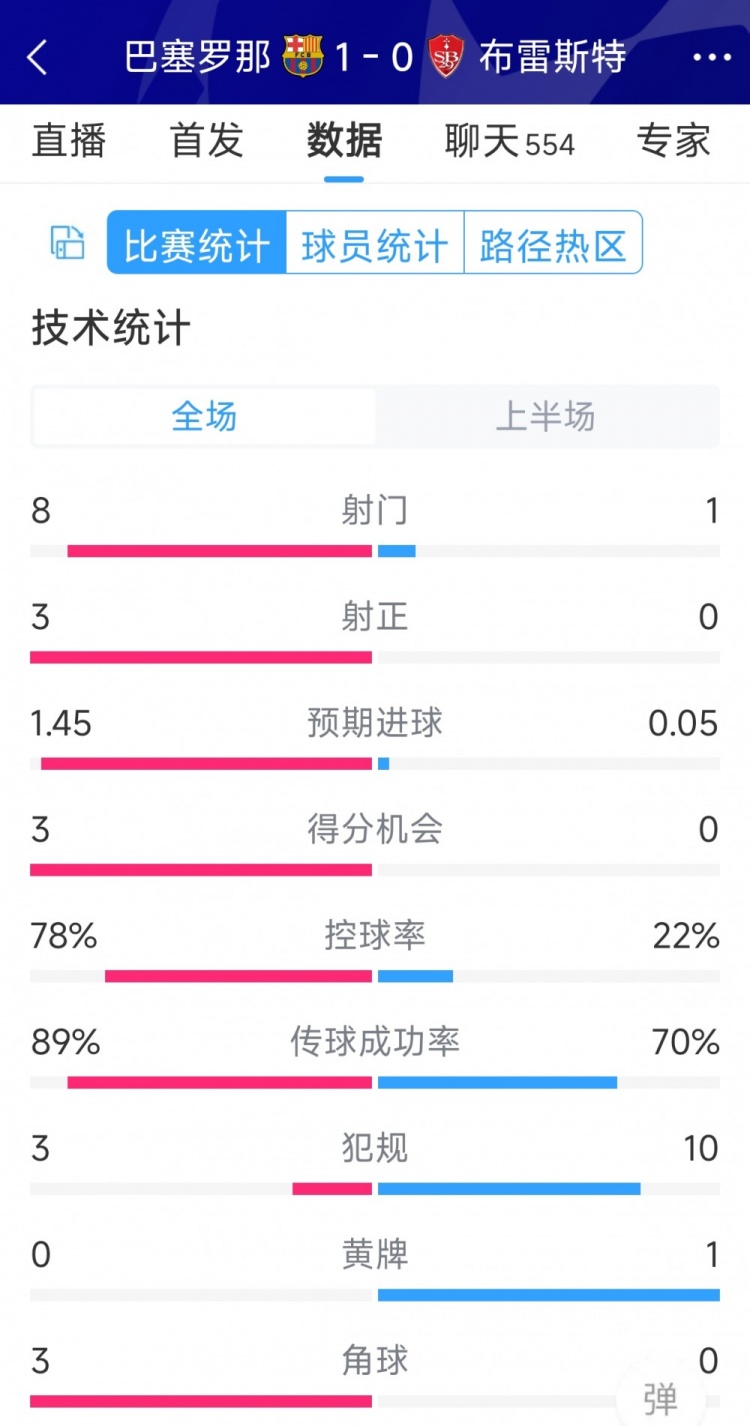750x1426 pixels.
Task: Click the 控球率 possession progress bar
Action: (375, 972)
